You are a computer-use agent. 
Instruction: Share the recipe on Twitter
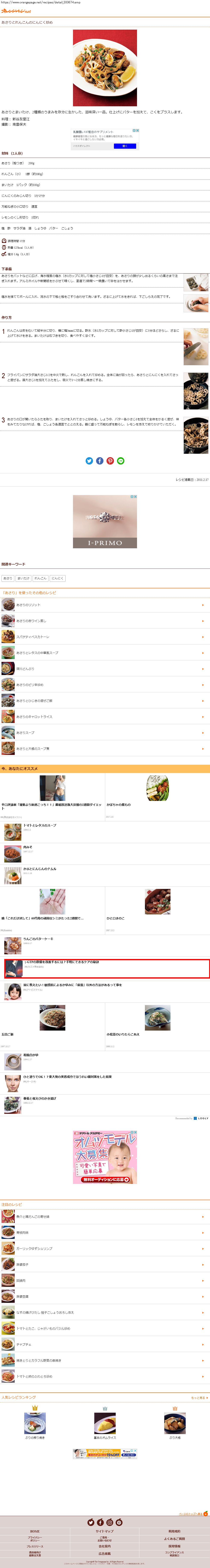(89, 461)
